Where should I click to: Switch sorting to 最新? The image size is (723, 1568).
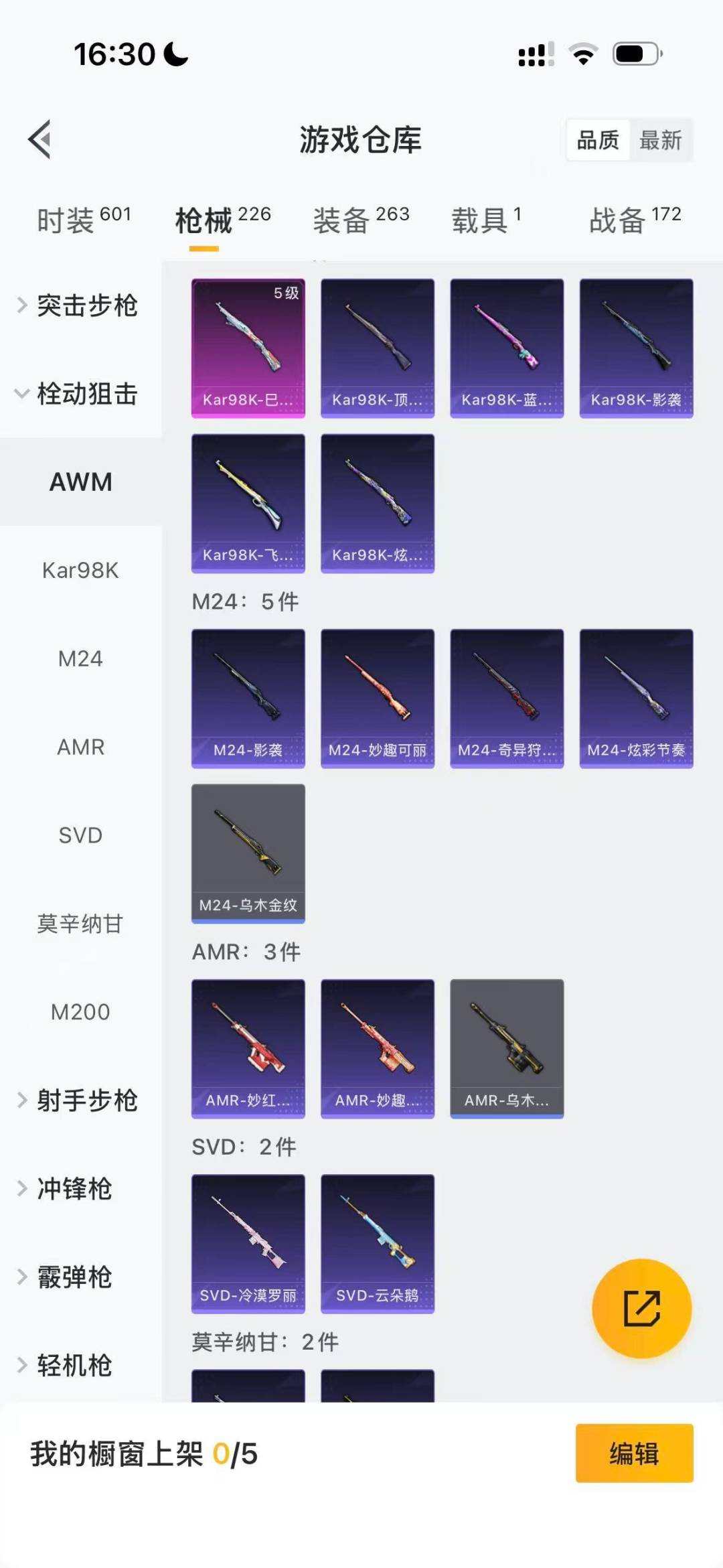click(x=661, y=140)
